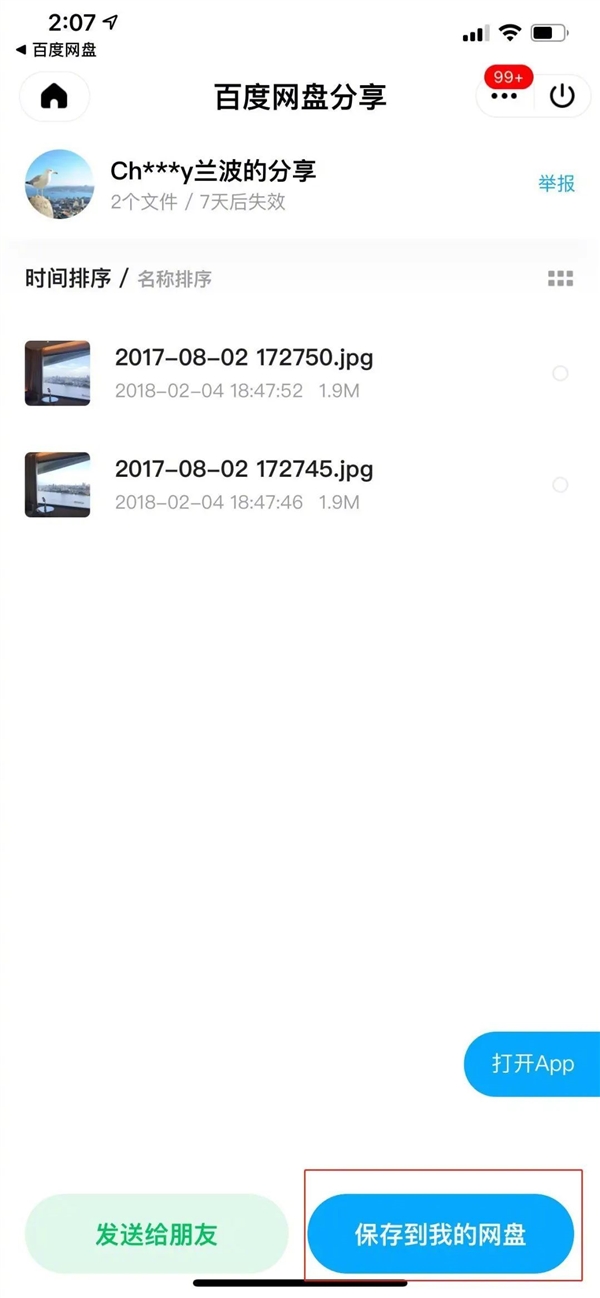The height and width of the screenshot is (1298, 600).
Task: Tap 打开App floating button
Action: click(x=532, y=1063)
